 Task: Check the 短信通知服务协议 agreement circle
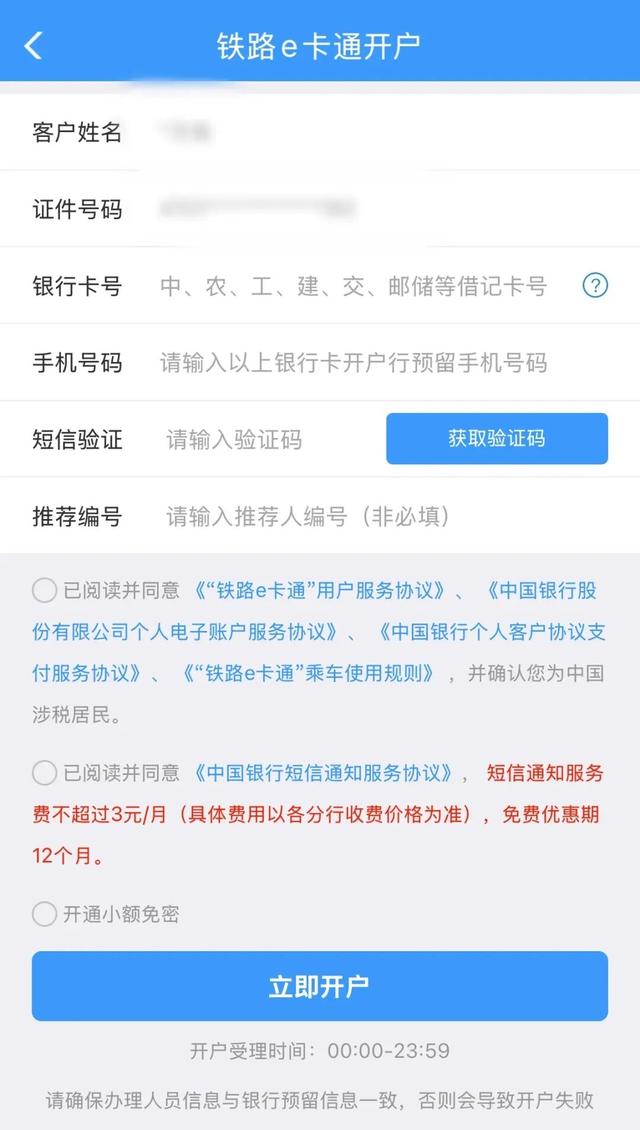point(44,772)
